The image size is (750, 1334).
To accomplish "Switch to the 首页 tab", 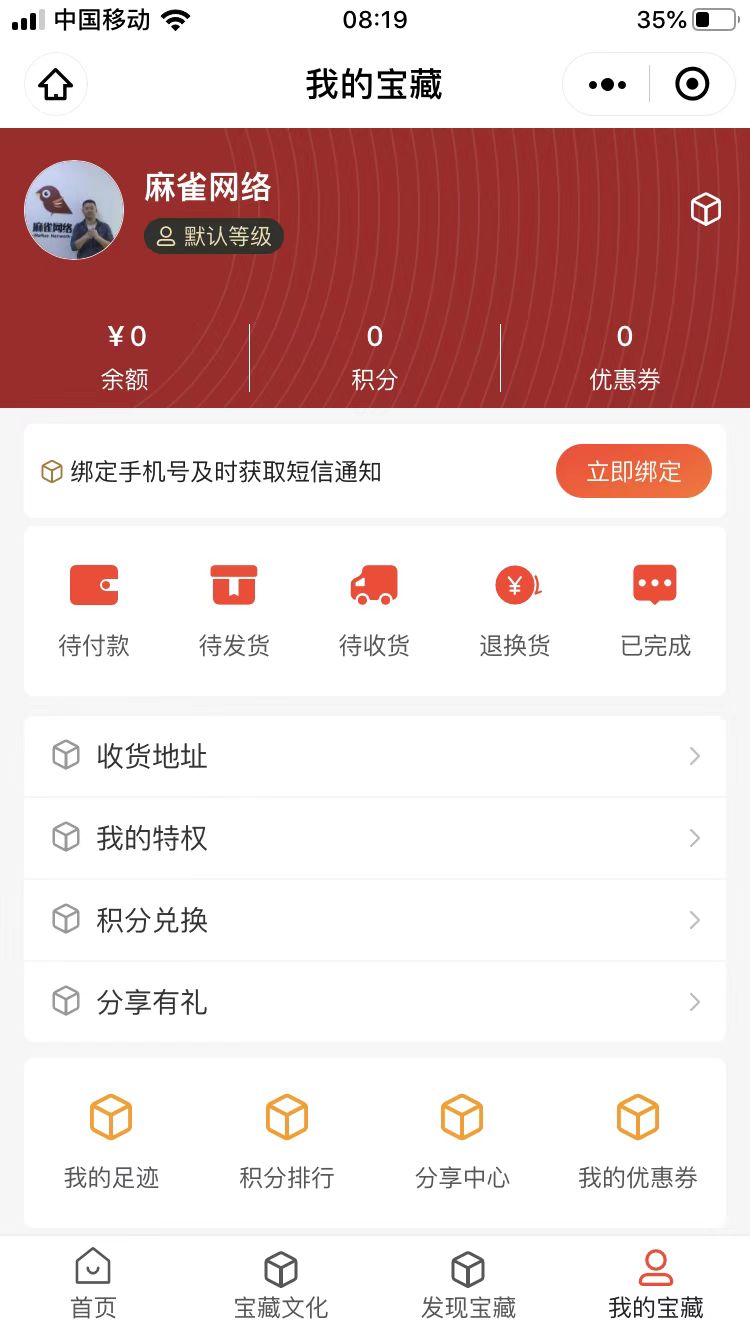I will (x=93, y=1284).
